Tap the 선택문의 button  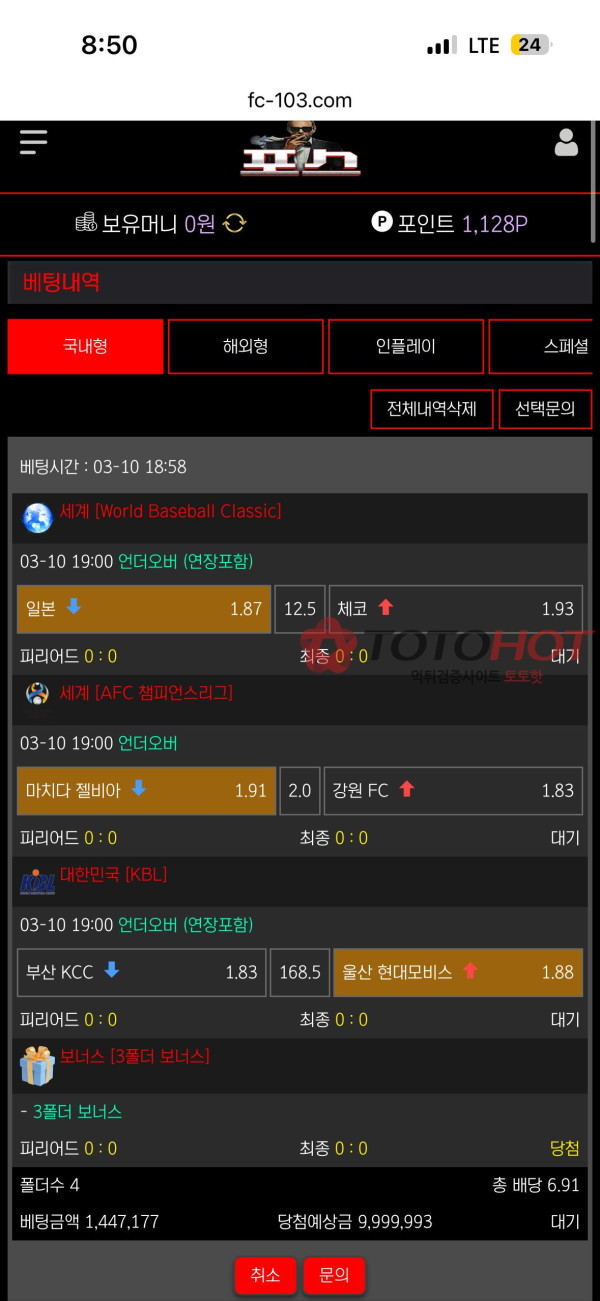[x=545, y=409]
